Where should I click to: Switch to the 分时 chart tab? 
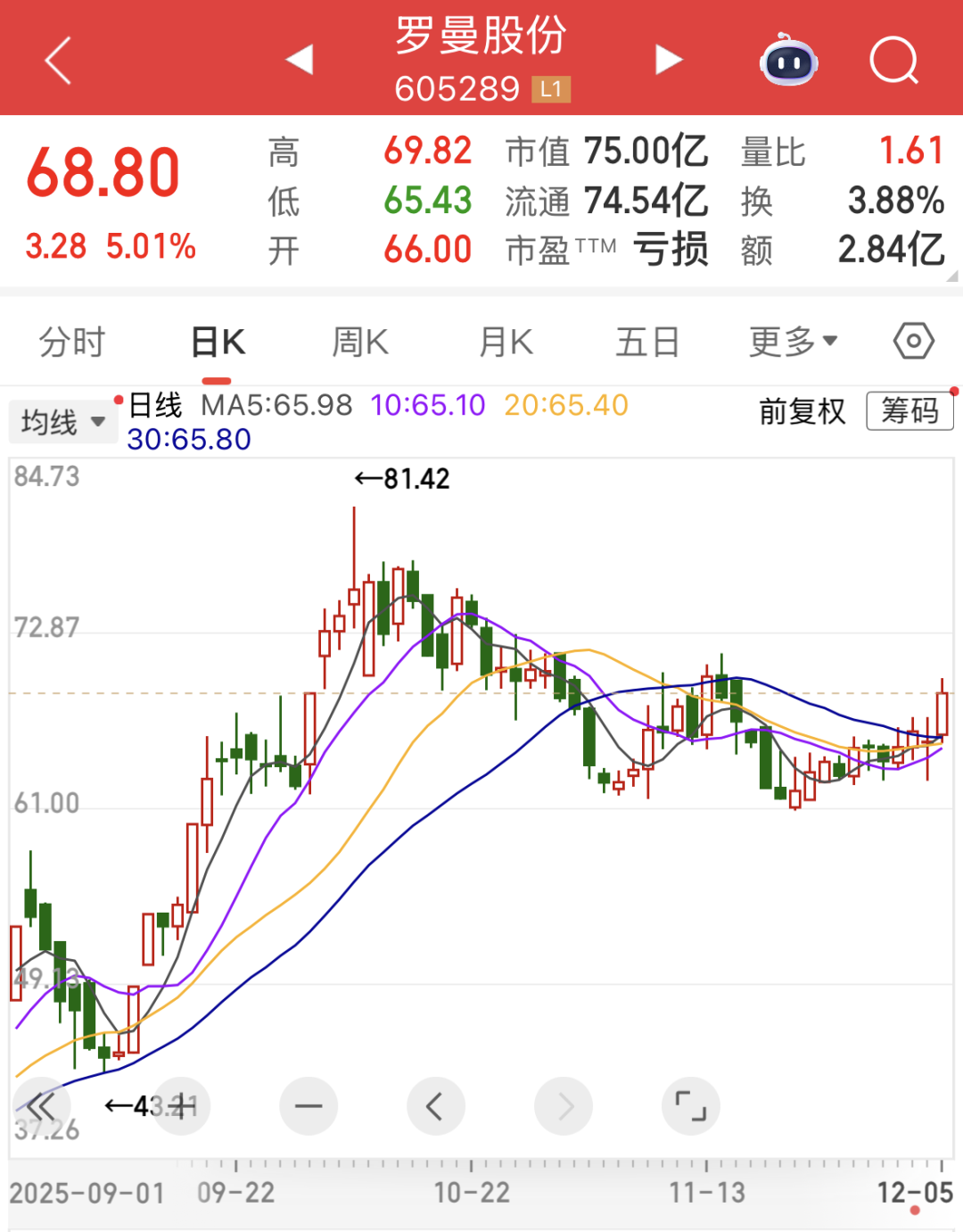[x=72, y=342]
